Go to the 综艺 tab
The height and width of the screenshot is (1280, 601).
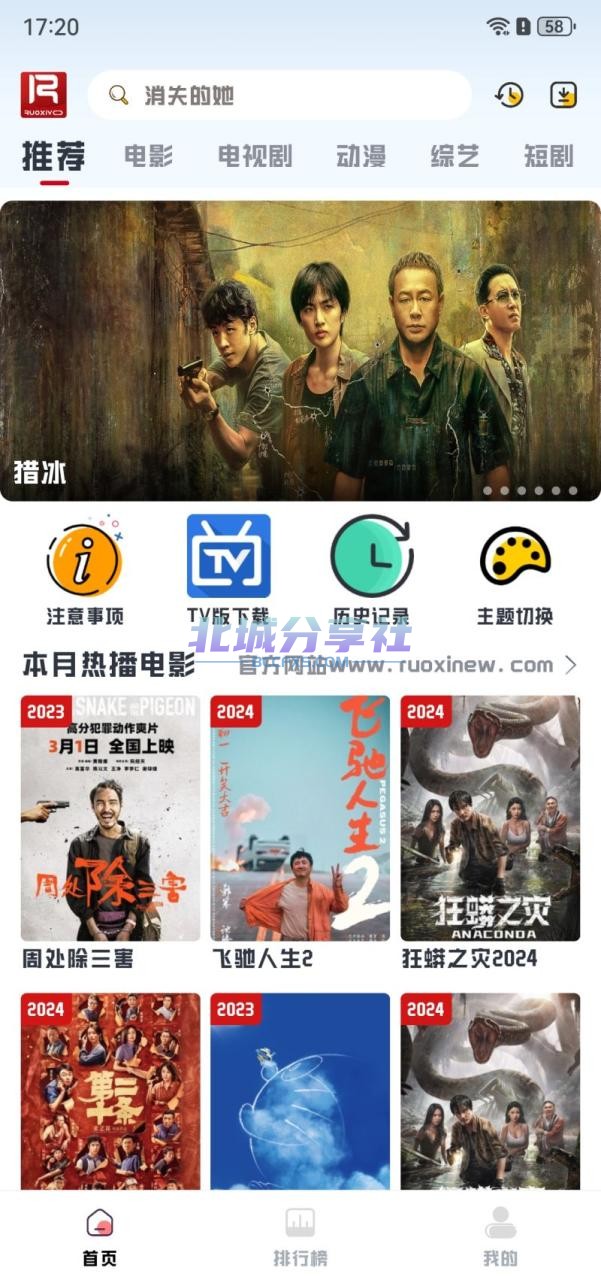point(455,156)
